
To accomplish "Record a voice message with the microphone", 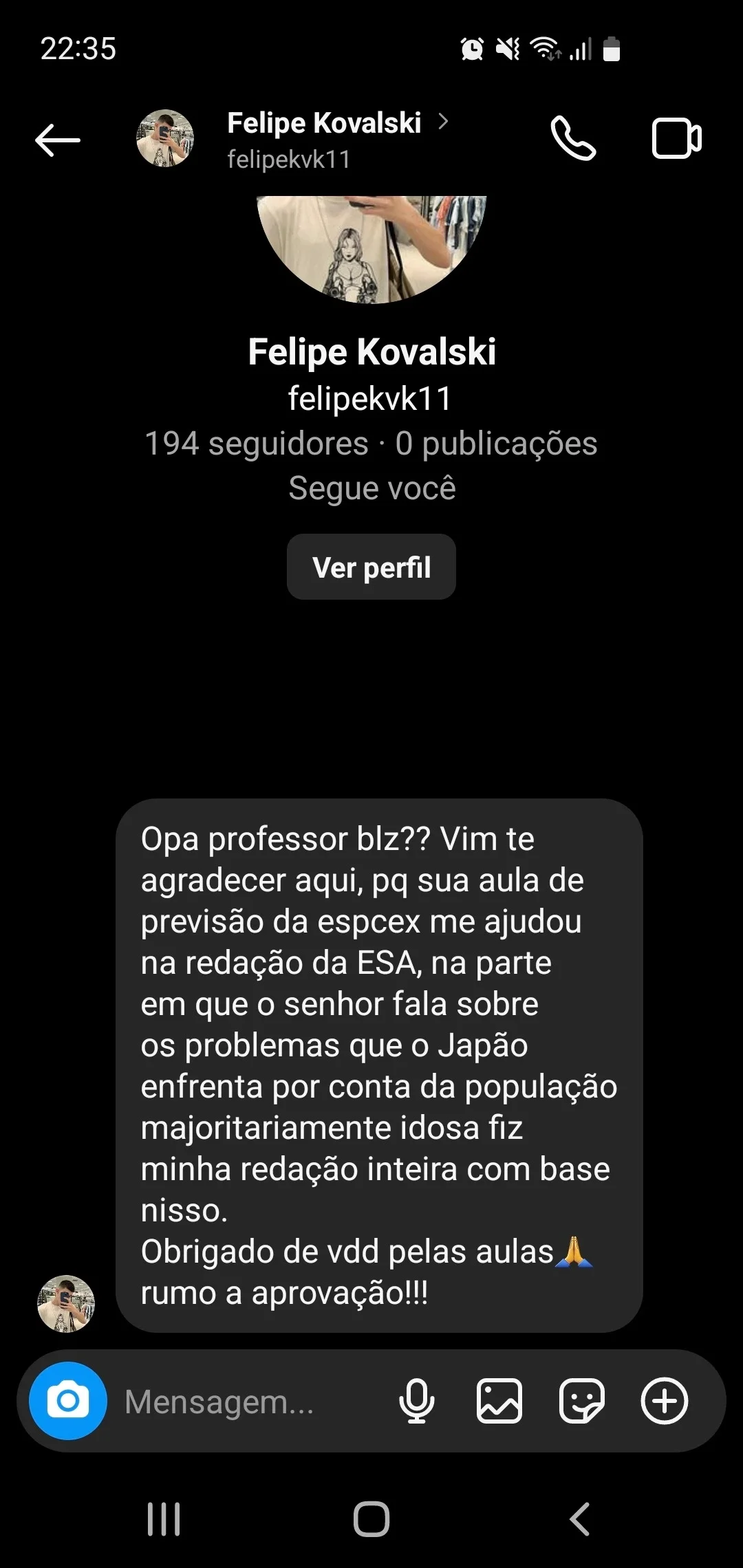I will point(417,1402).
